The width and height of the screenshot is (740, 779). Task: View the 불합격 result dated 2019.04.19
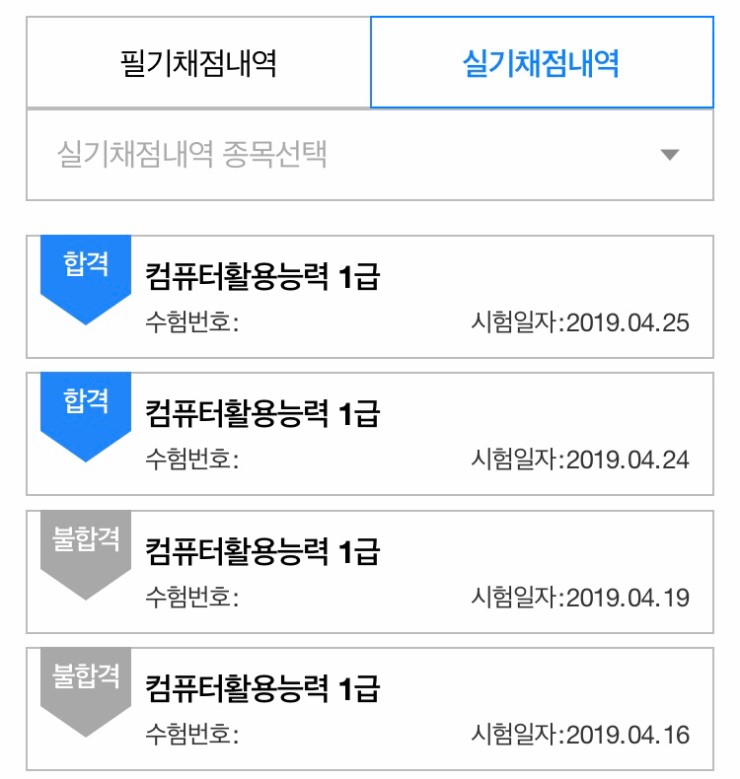(370, 572)
